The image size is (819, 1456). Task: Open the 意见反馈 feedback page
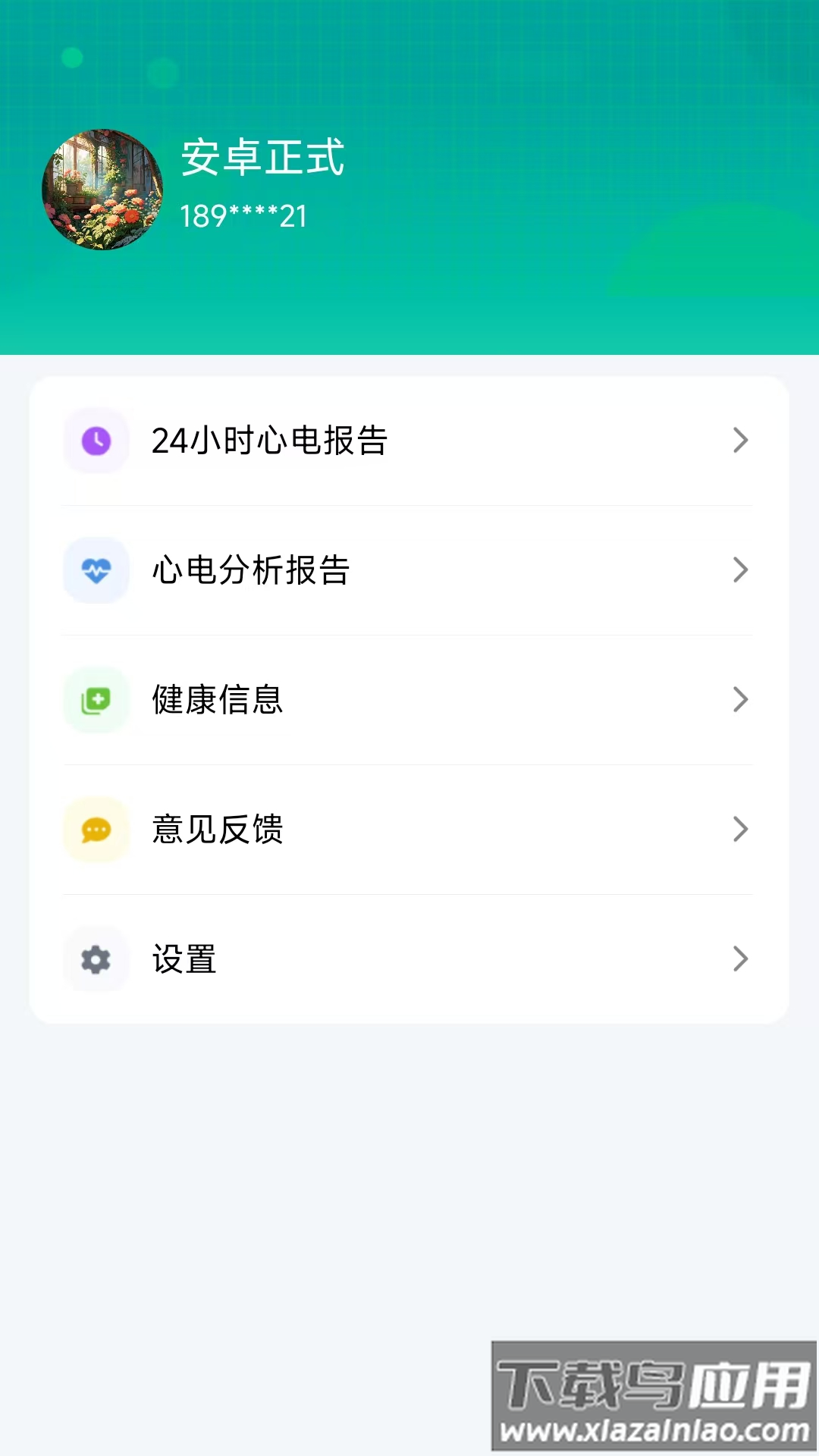[218, 830]
